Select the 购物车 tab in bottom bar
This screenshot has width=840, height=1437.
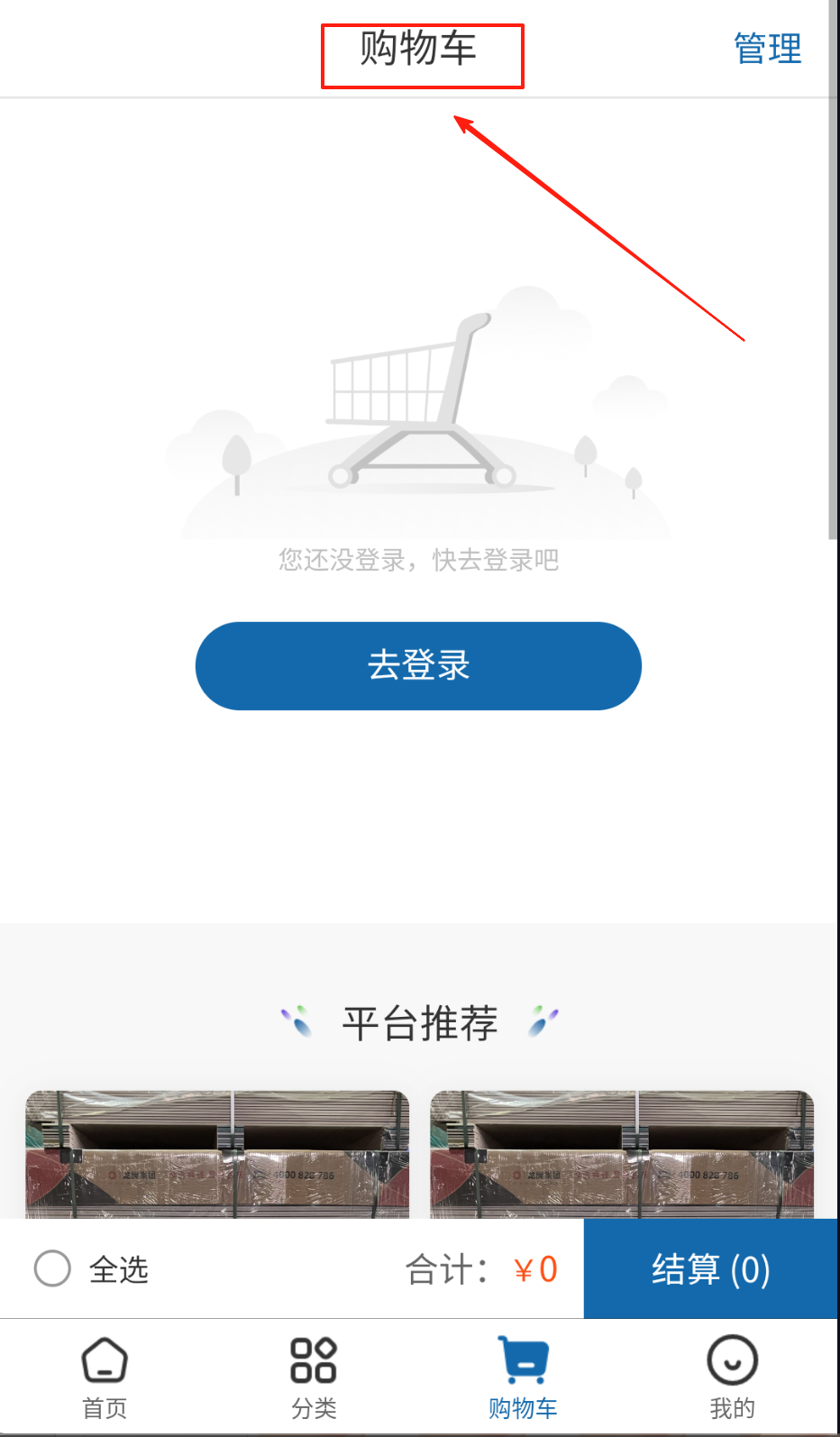click(x=523, y=1377)
